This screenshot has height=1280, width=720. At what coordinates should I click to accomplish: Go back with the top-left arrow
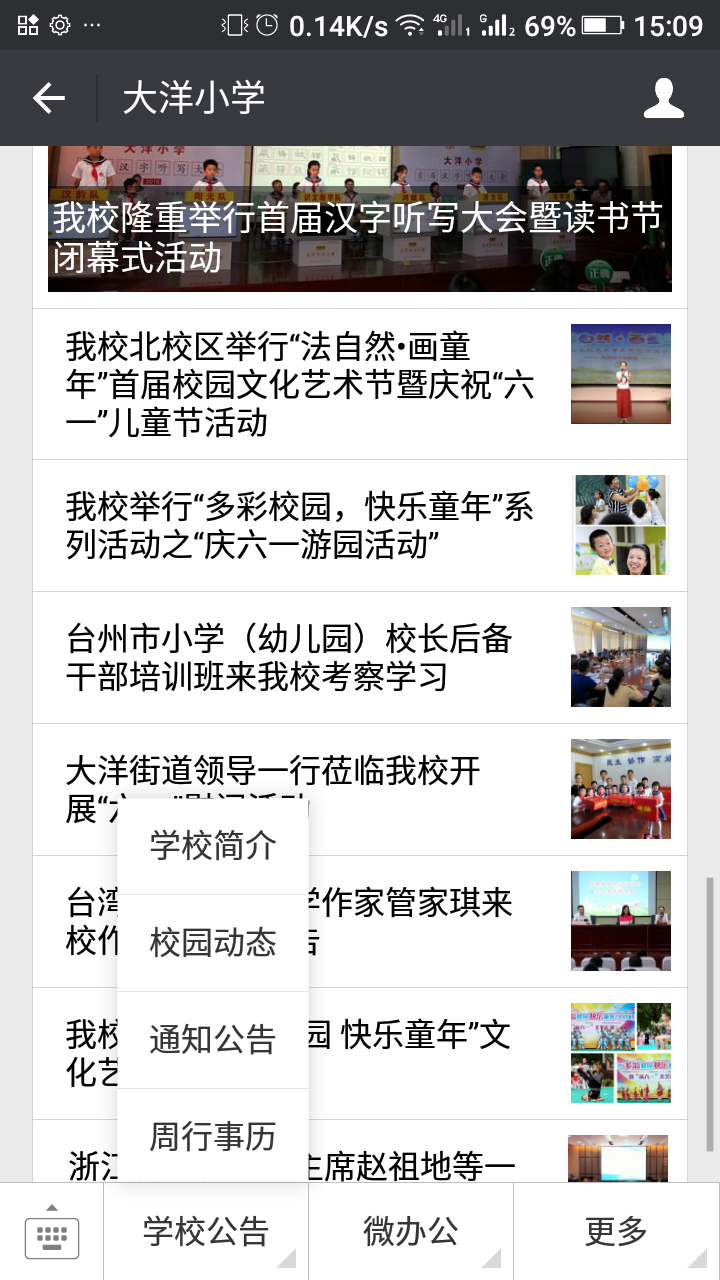49,98
